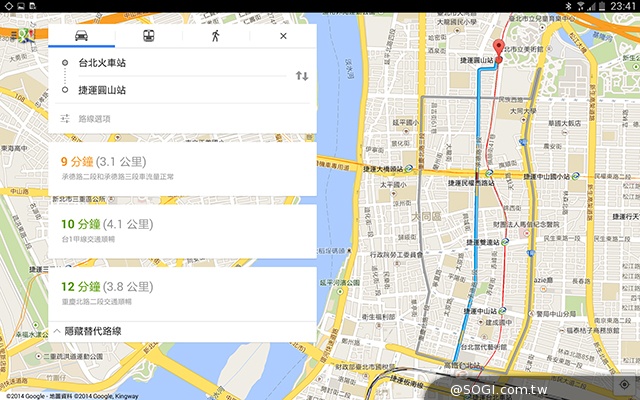640x400 pixels.
Task: Choose the 12 分鐘 (3.8 公里) route
Action: click(182, 292)
